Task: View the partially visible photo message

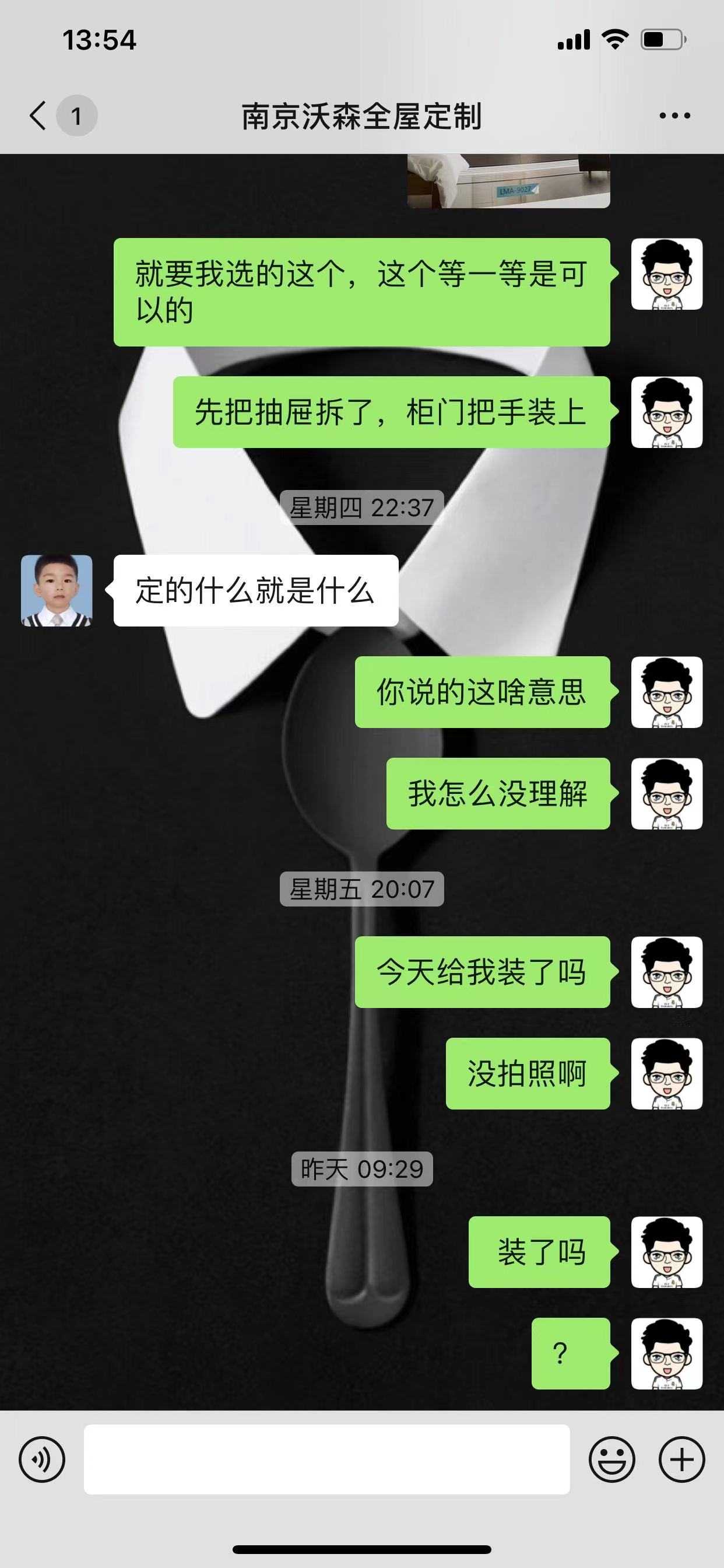Action: [x=508, y=181]
